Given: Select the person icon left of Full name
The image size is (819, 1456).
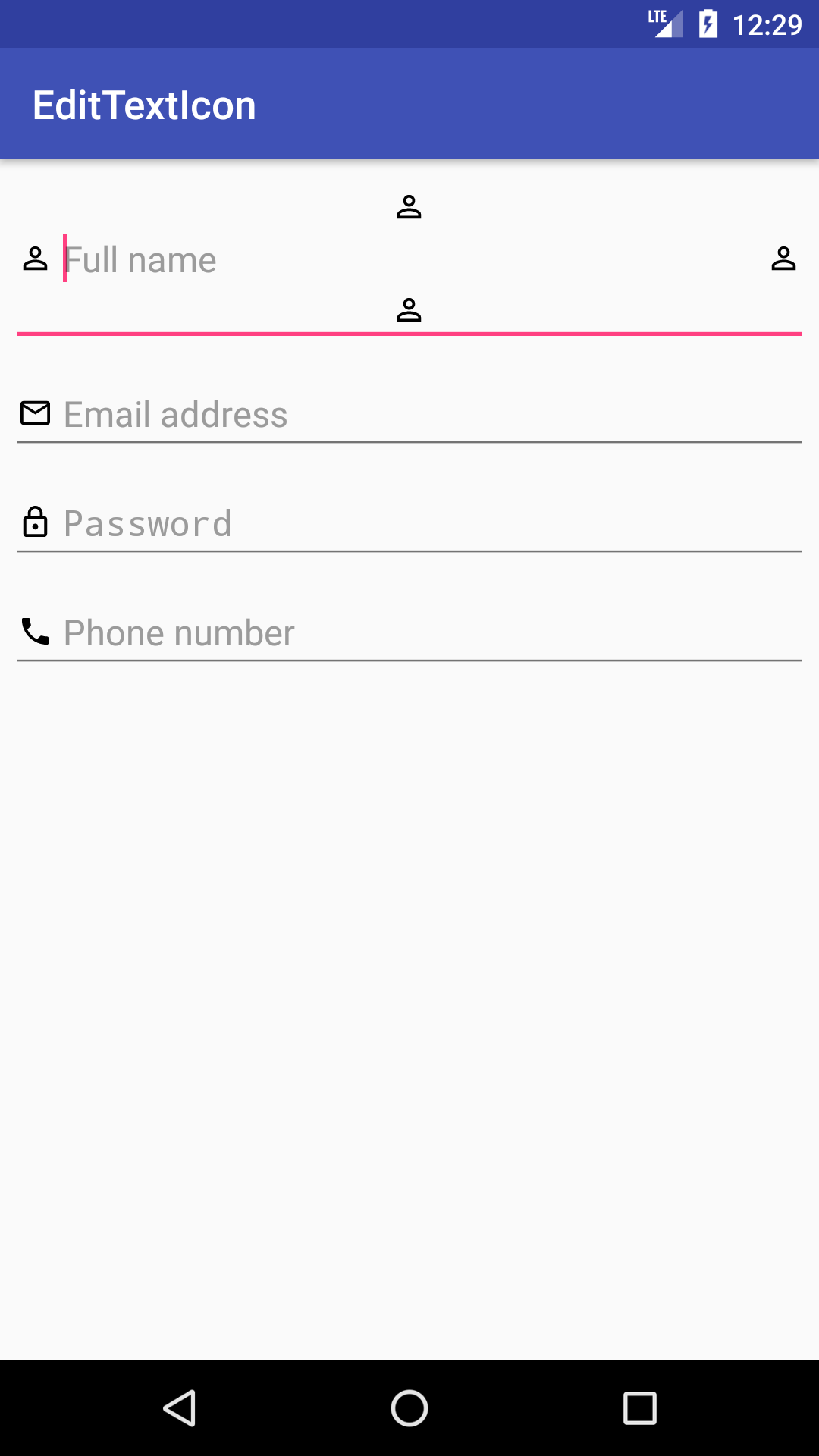Looking at the screenshot, I should tap(34, 259).
